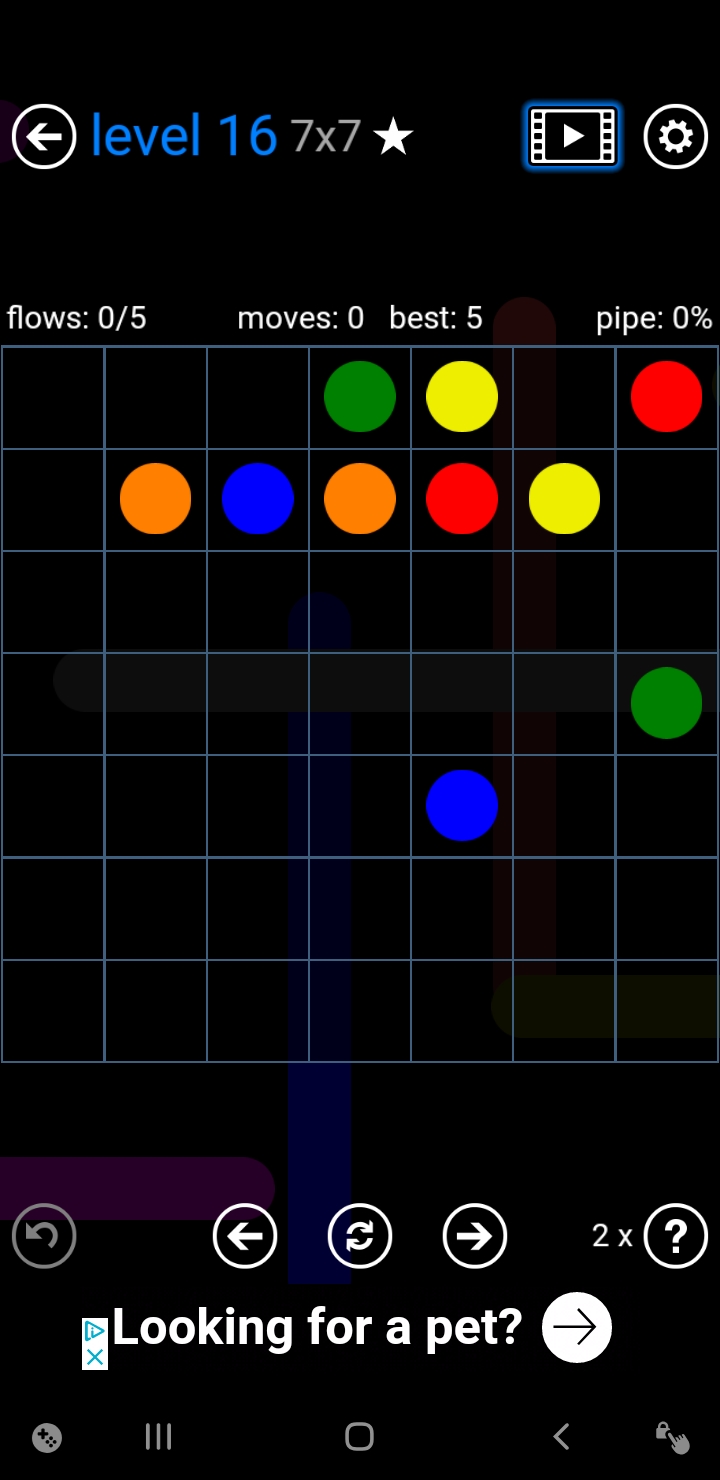Go back using the arrow beside level 16
This screenshot has width=720, height=1480.
coord(44,136)
